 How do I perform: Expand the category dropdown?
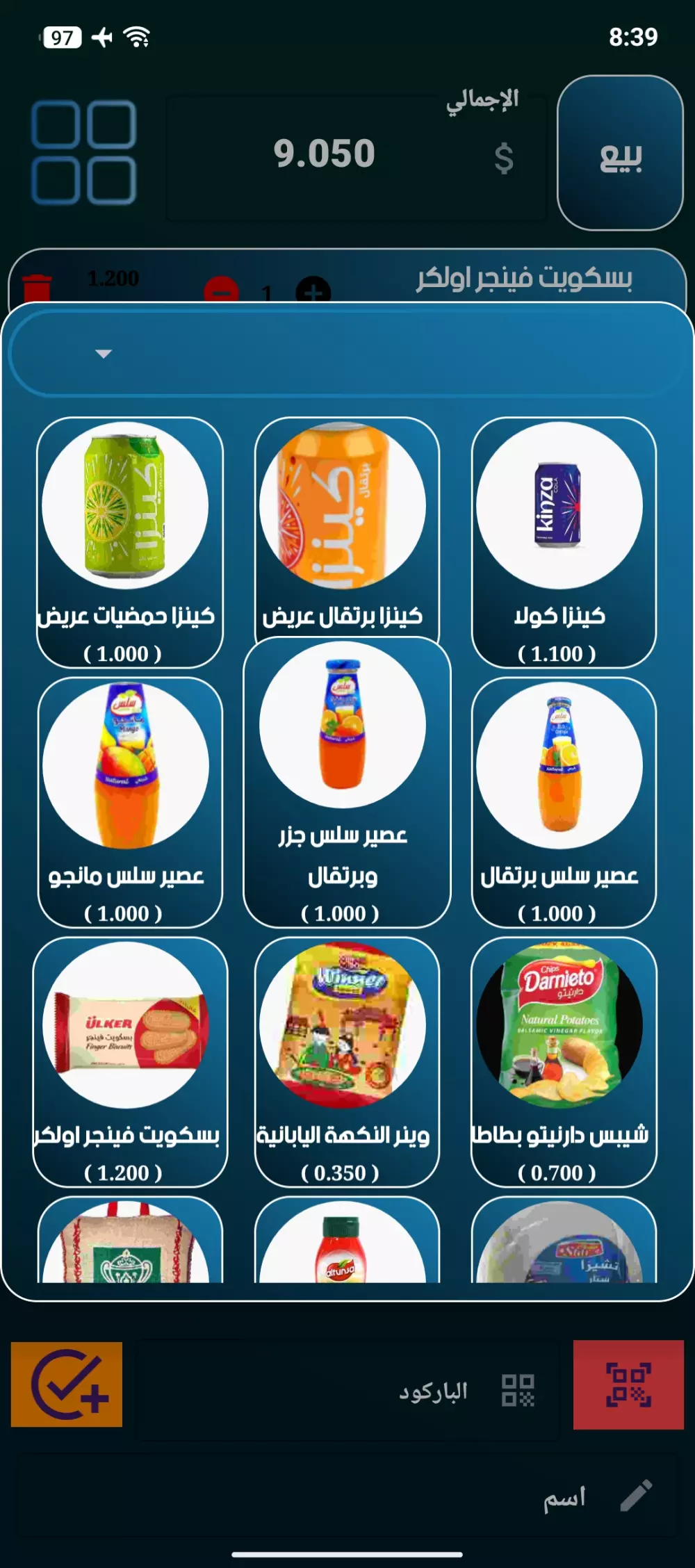pyautogui.click(x=347, y=354)
